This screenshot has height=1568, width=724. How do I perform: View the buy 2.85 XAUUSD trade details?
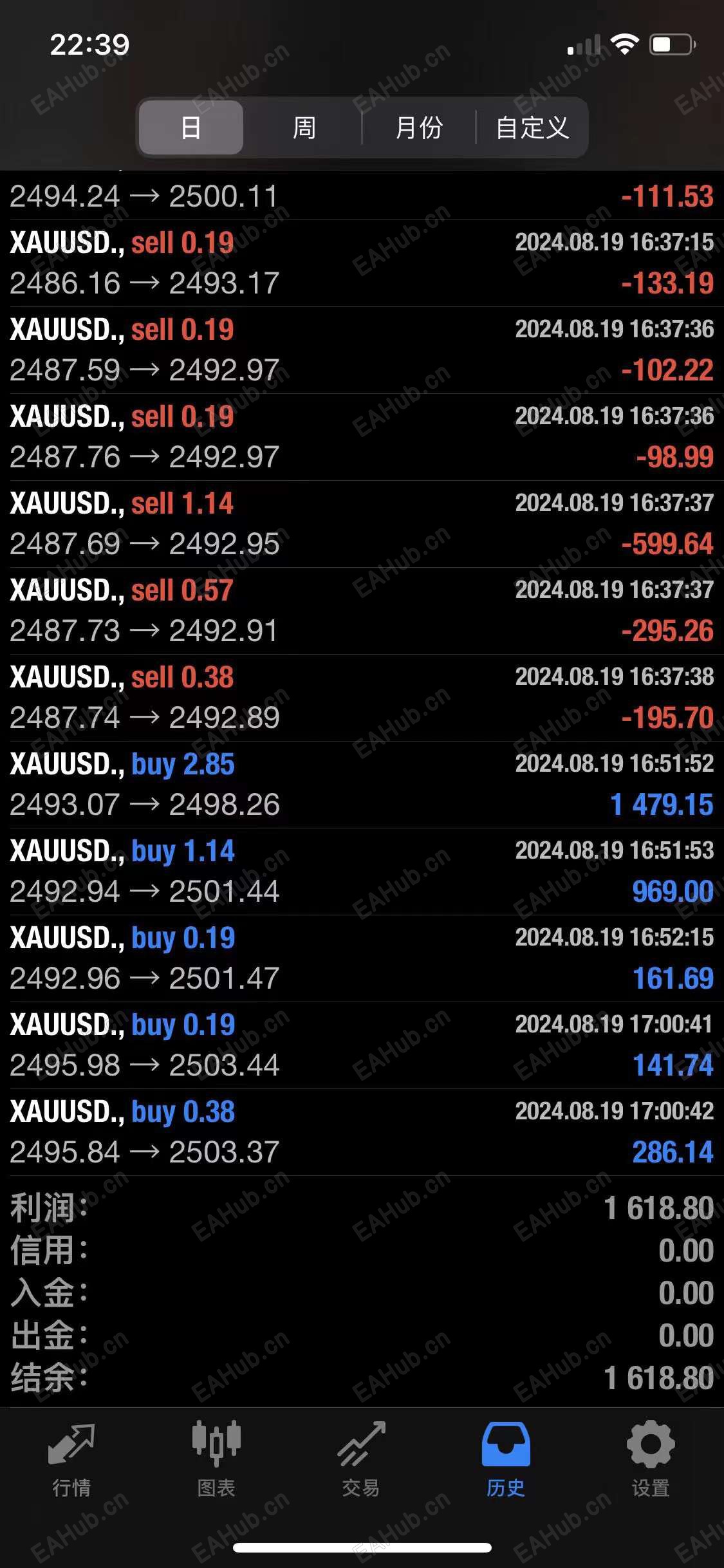click(362, 785)
